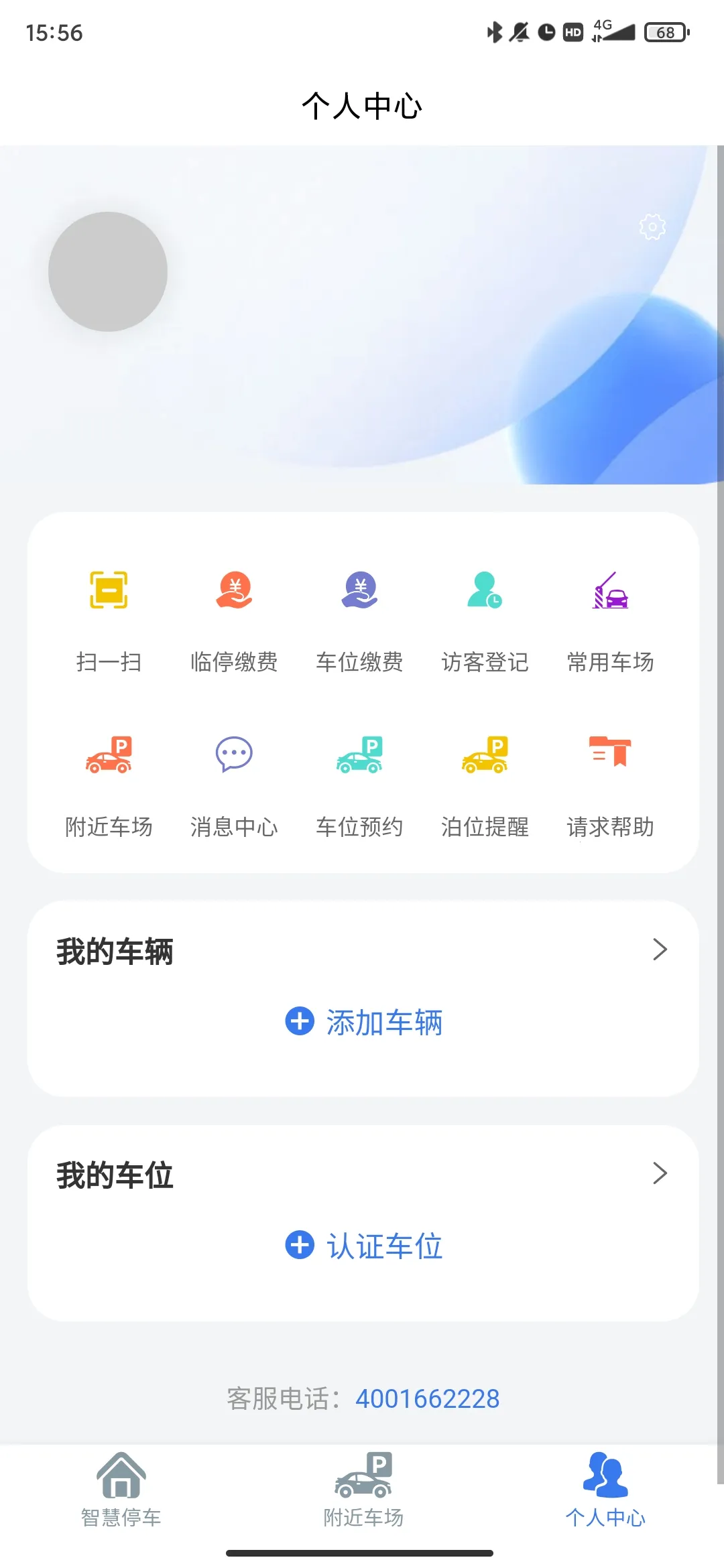Open the 消息中心 message center
The height and width of the screenshot is (1568, 724).
(235, 784)
